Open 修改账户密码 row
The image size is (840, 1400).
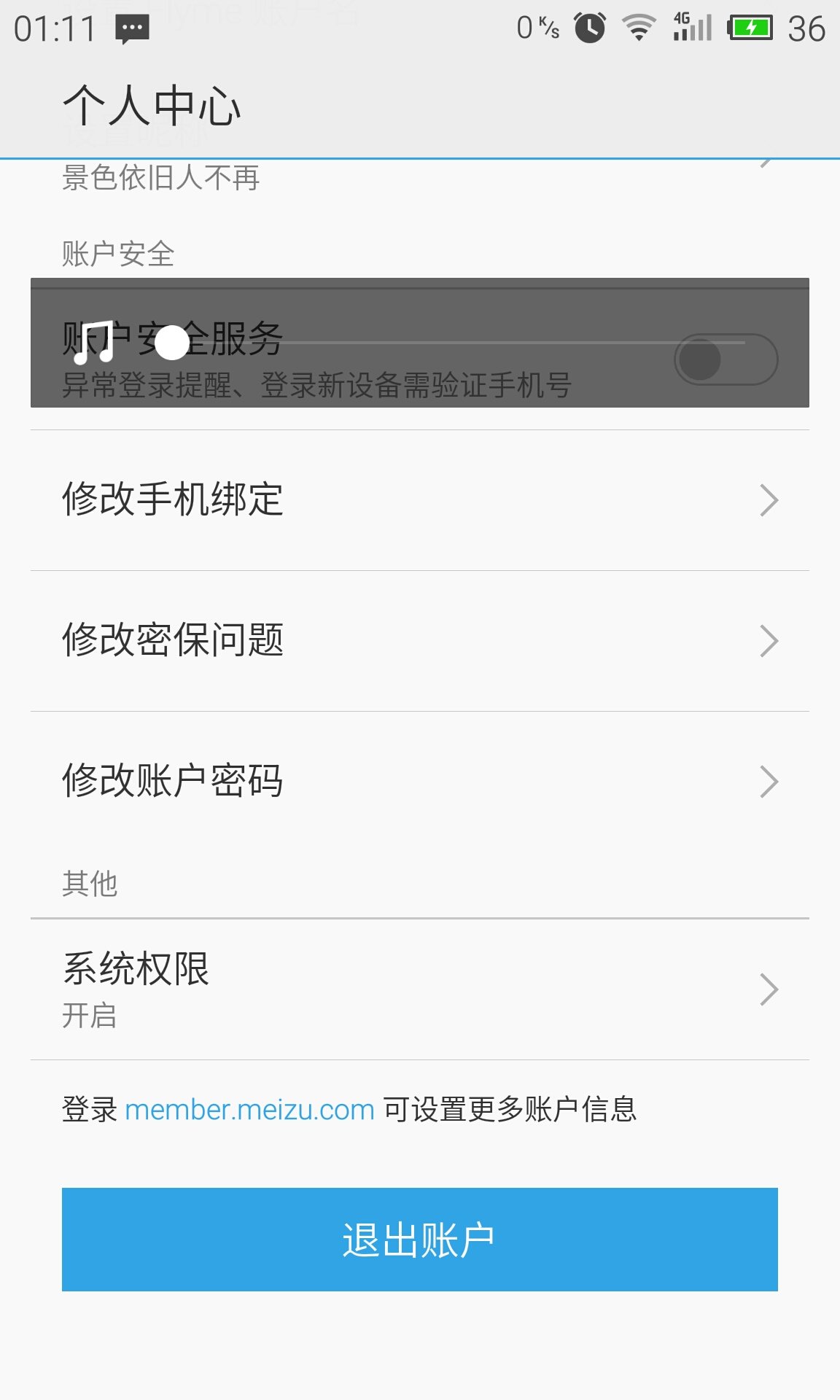(419, 781)
